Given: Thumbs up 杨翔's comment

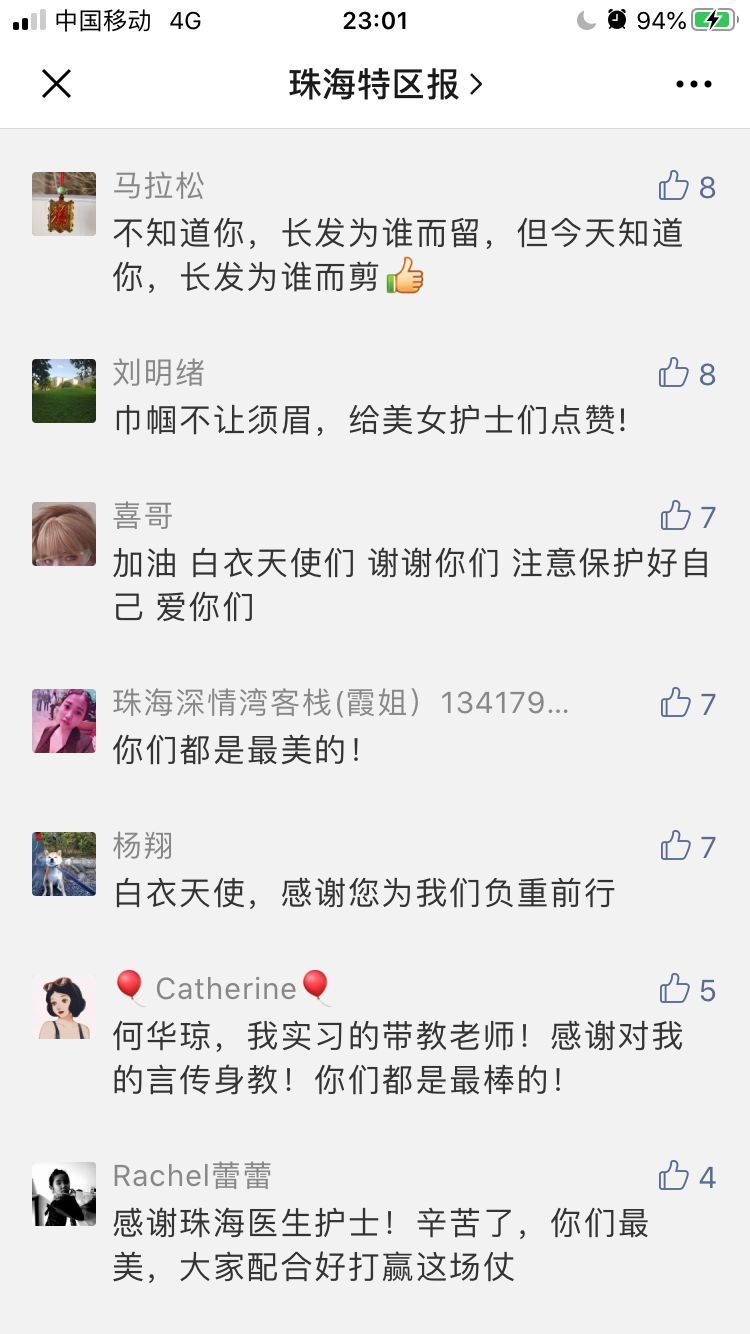Looking at the screenshot, I should (677, 846).
